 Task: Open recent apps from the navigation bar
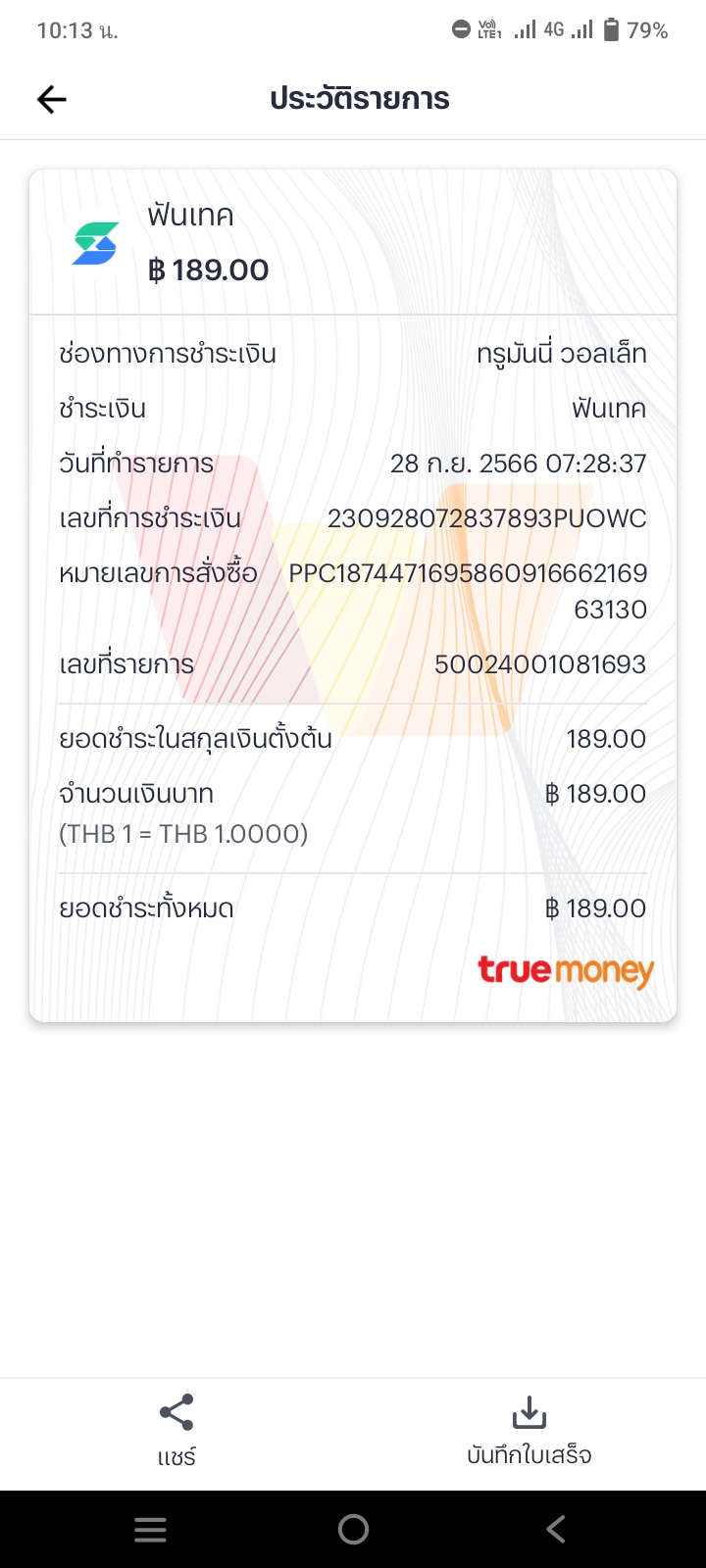pyautogui.click(x=150, y=1530)
